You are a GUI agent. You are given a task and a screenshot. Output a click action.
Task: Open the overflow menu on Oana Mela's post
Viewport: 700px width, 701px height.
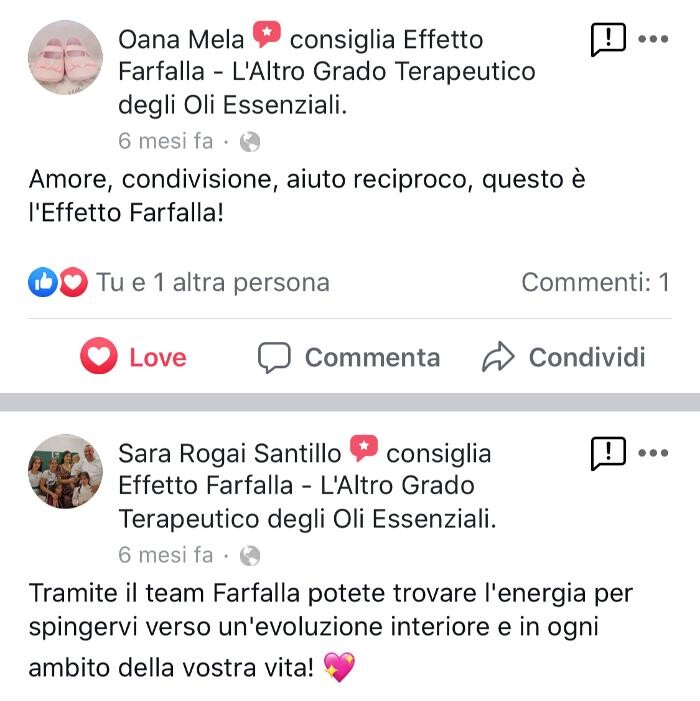coord(652,40)
